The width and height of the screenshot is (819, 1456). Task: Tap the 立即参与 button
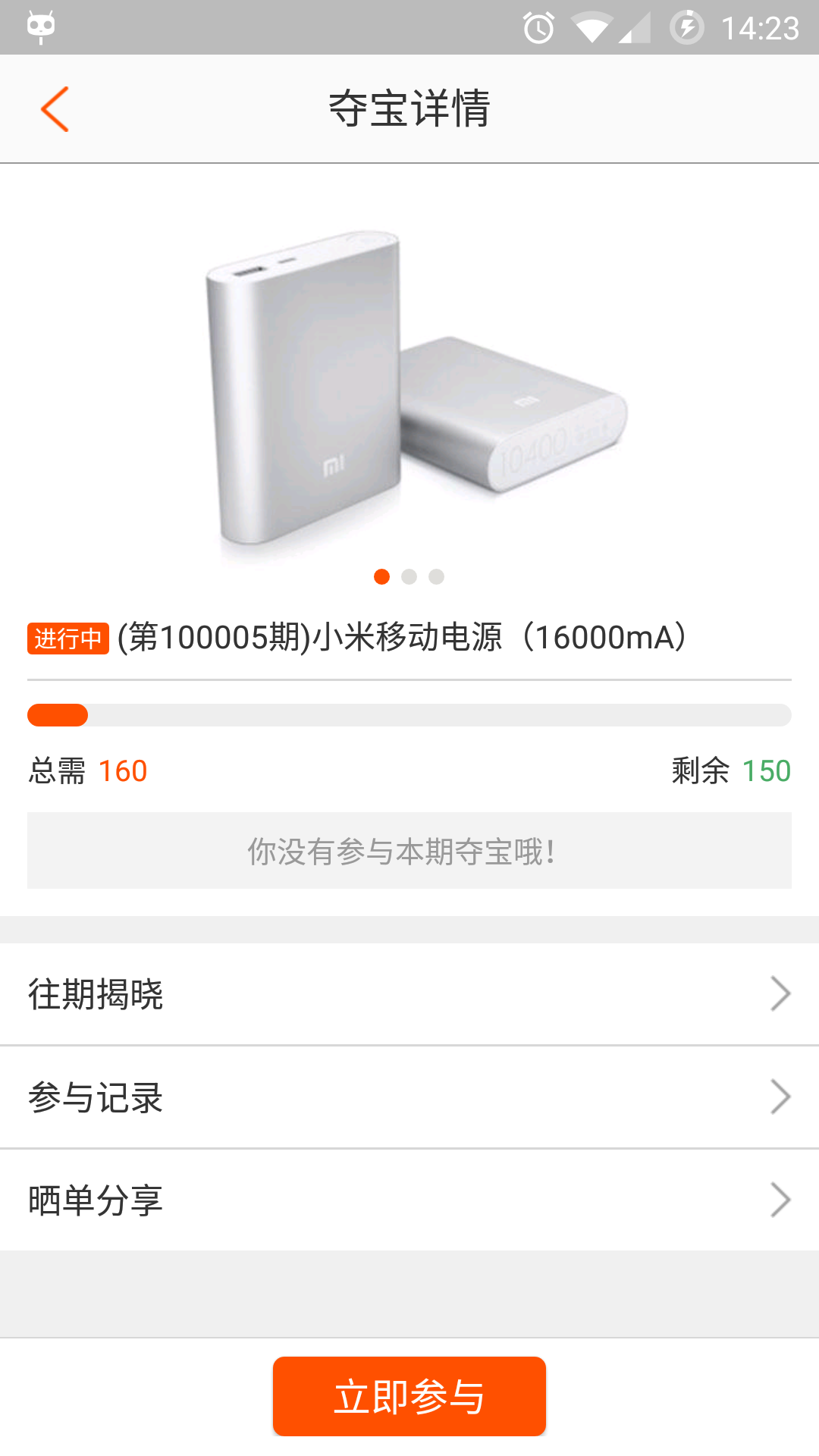409,1395
